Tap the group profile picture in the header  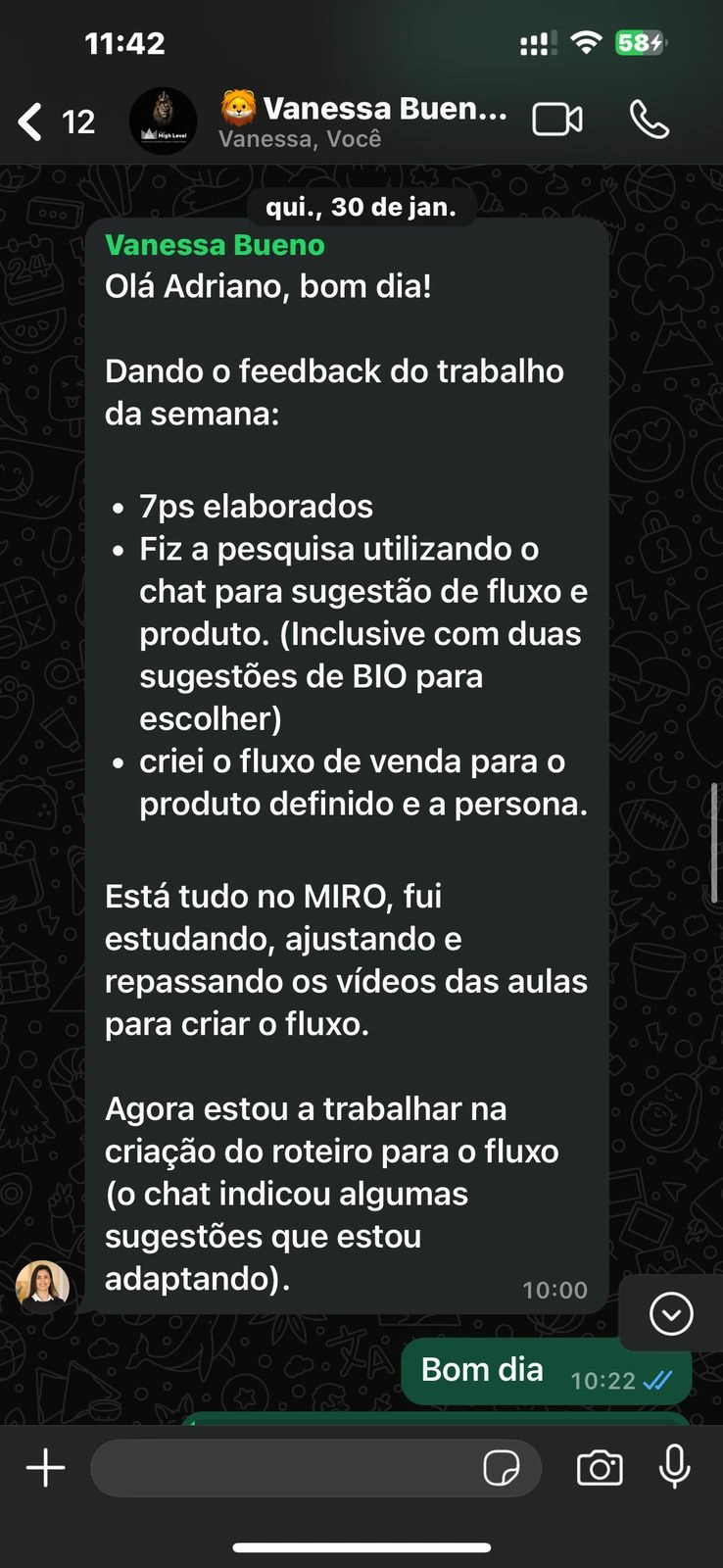click(163, 120)
